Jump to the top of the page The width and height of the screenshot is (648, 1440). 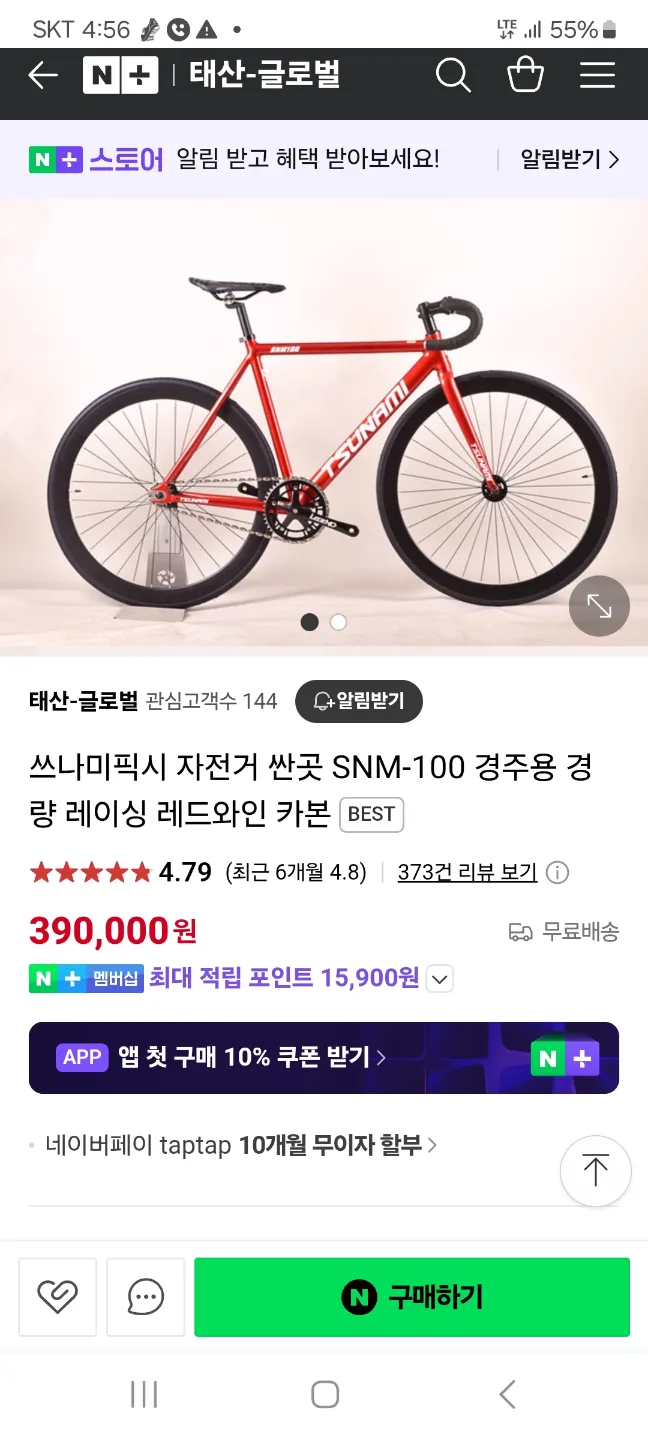595,1170
